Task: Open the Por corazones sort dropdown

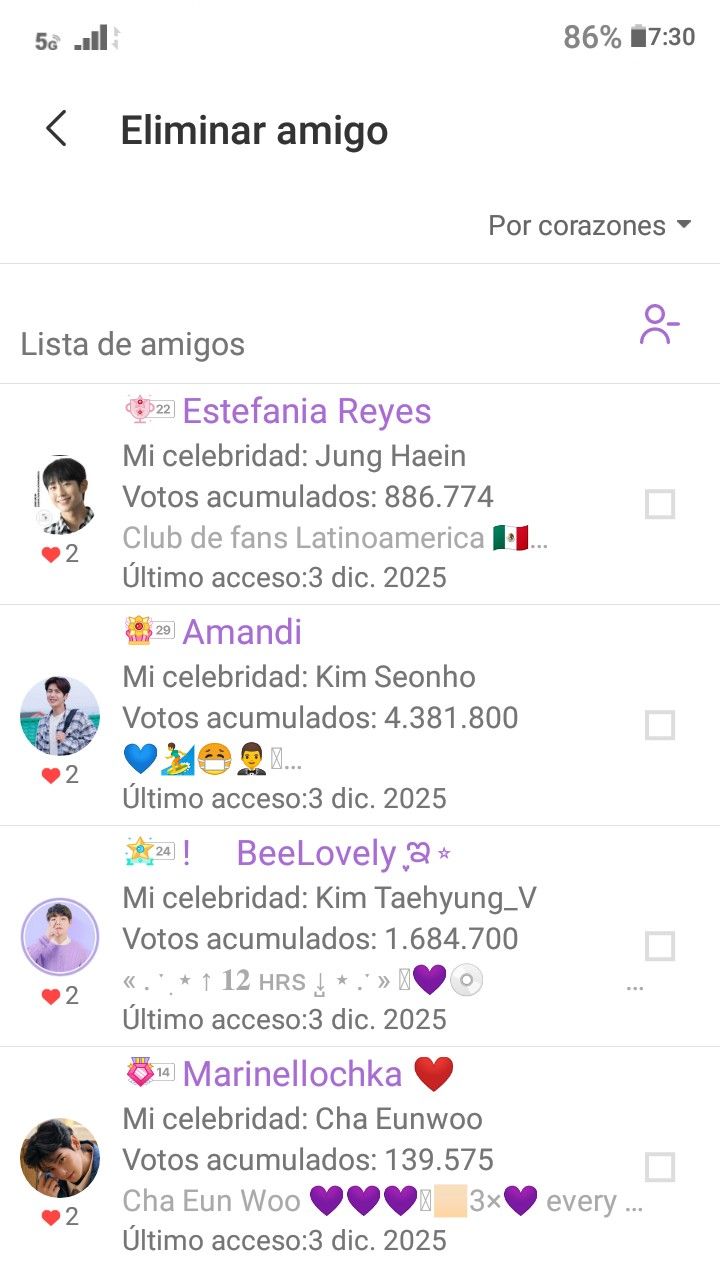Action: pyautogui.click(x=589, y=226)
